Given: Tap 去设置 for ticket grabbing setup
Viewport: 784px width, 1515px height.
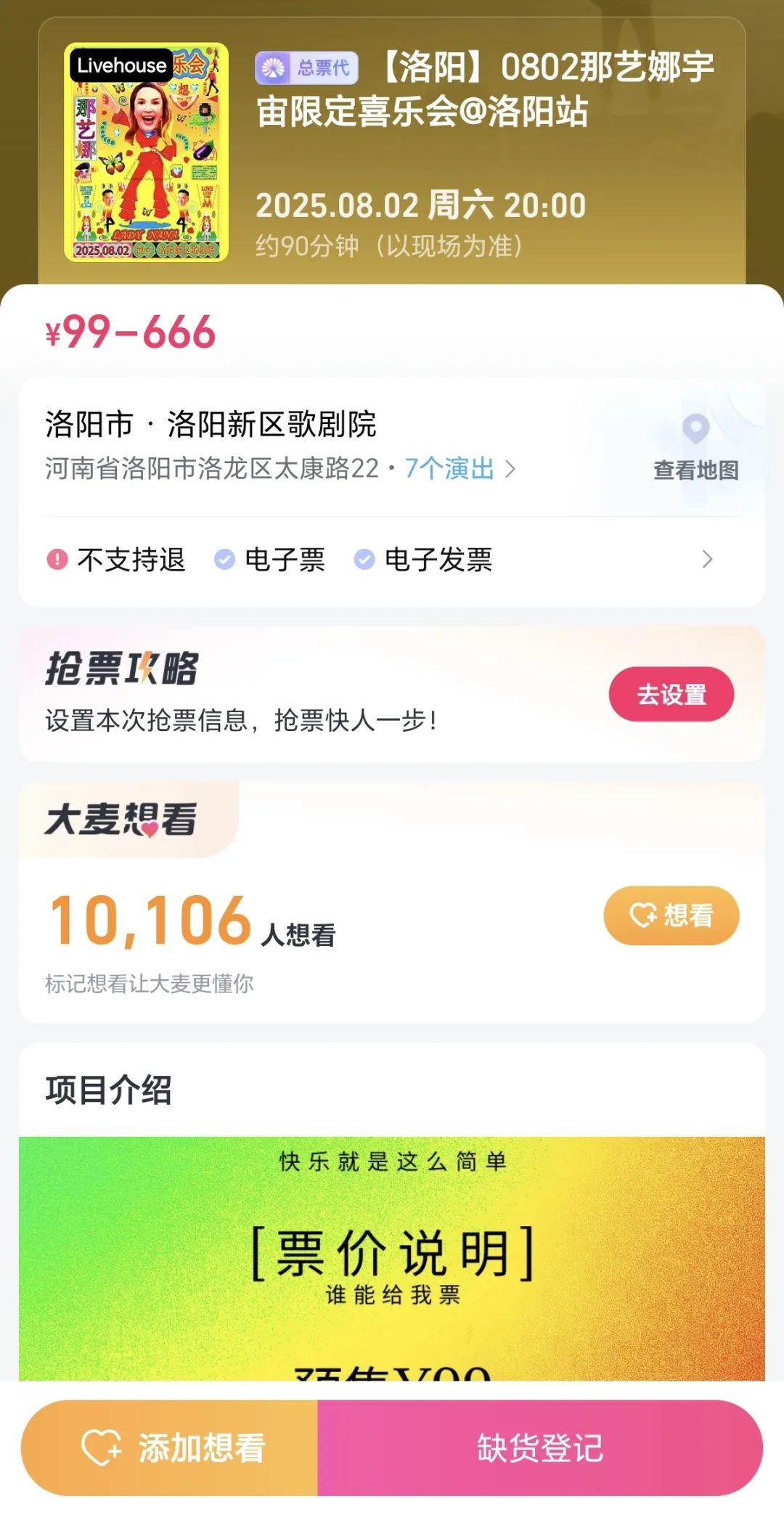Looking at the screenshot, I should pyautogui.click(x=671, y=694).
